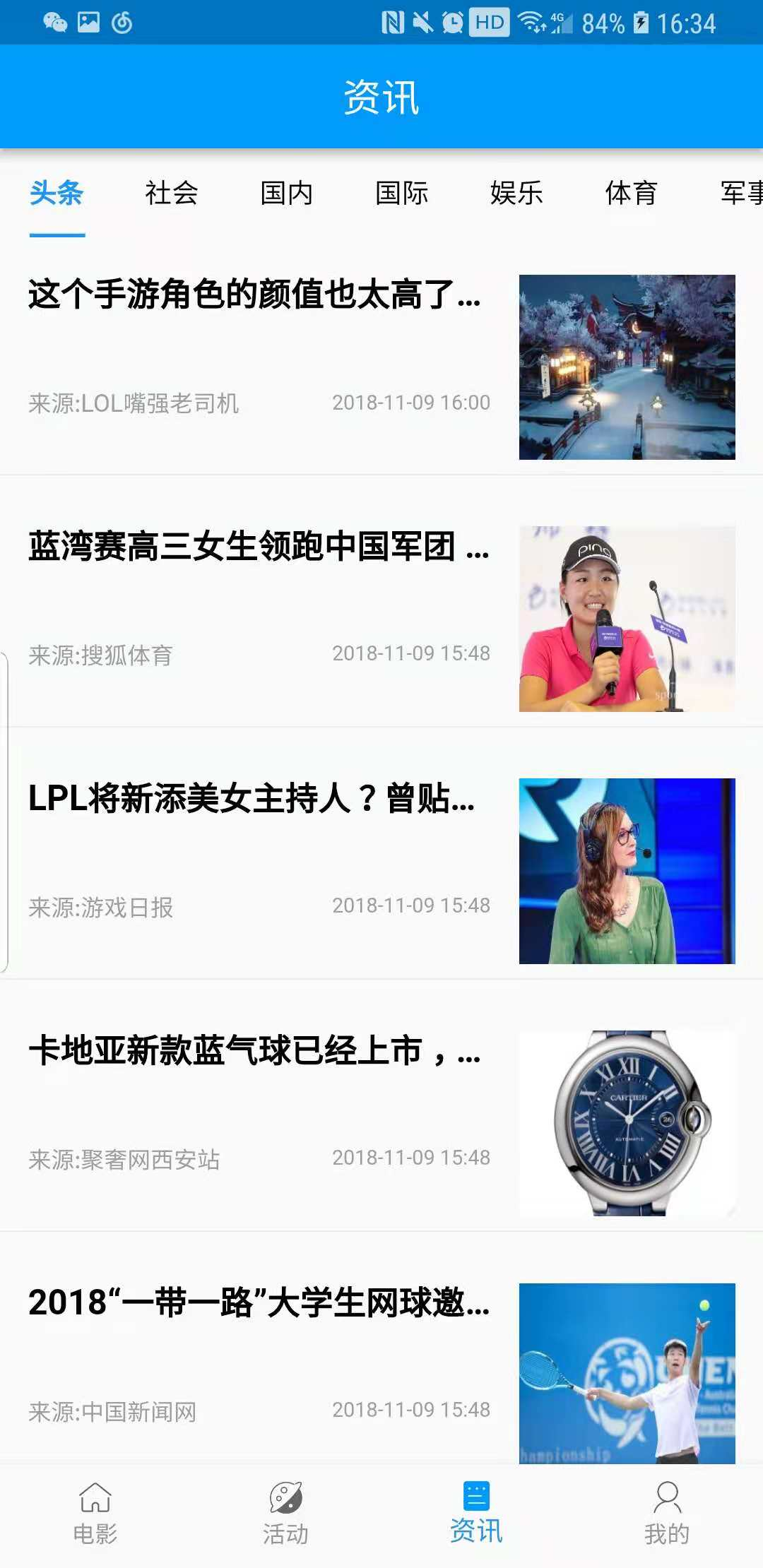
Task: Open the LPL将新添美女主持人 story
Action: (252, 799)
